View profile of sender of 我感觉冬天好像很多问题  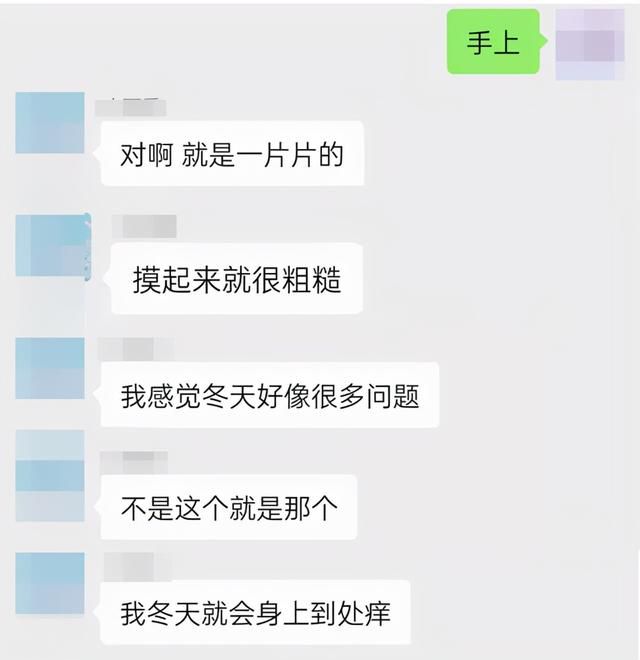[50, 368]
